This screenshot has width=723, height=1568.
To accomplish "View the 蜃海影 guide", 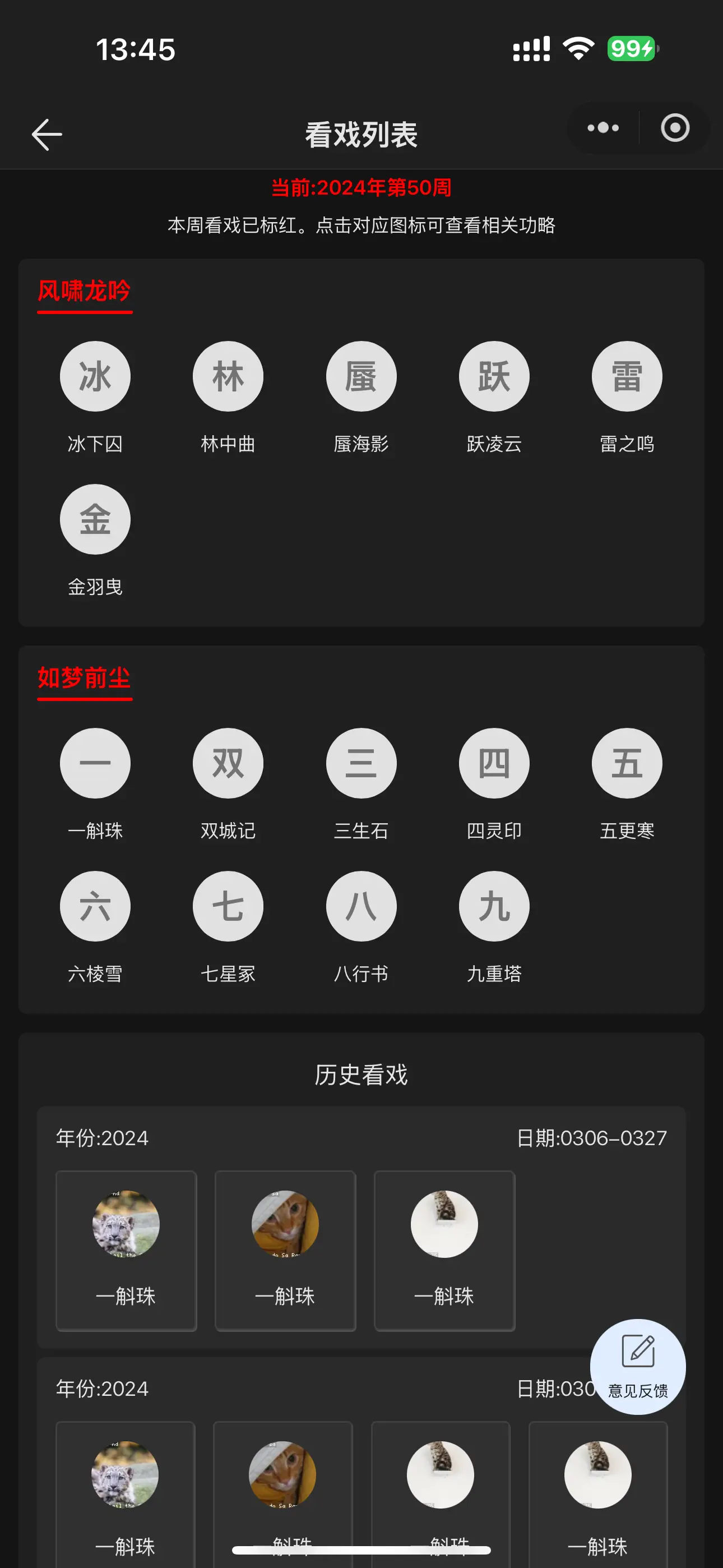I will tap(361, 376).
